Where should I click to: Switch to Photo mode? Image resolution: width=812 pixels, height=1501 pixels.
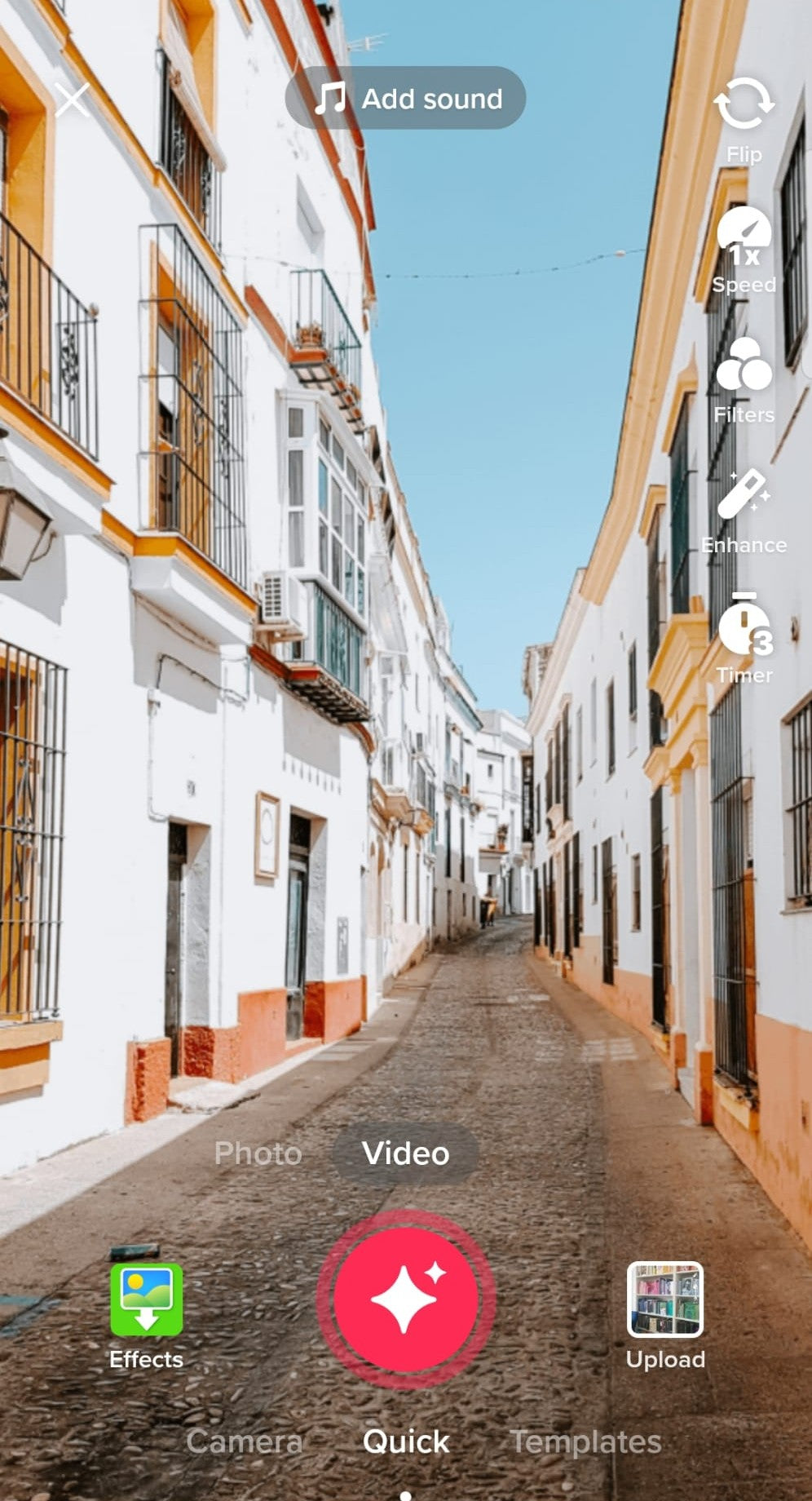click(258, 1153)
